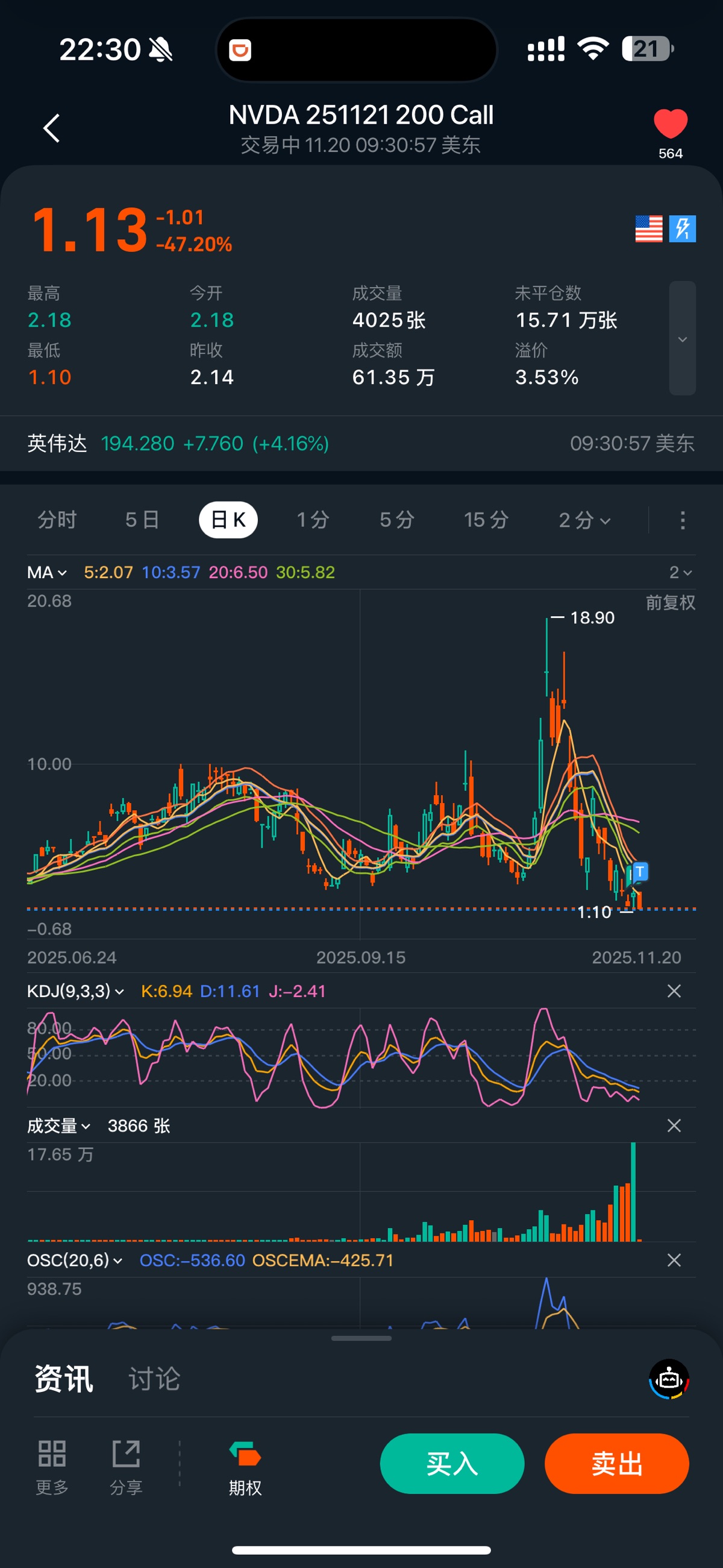Open the MA indicator dropdown

[46, 572]
